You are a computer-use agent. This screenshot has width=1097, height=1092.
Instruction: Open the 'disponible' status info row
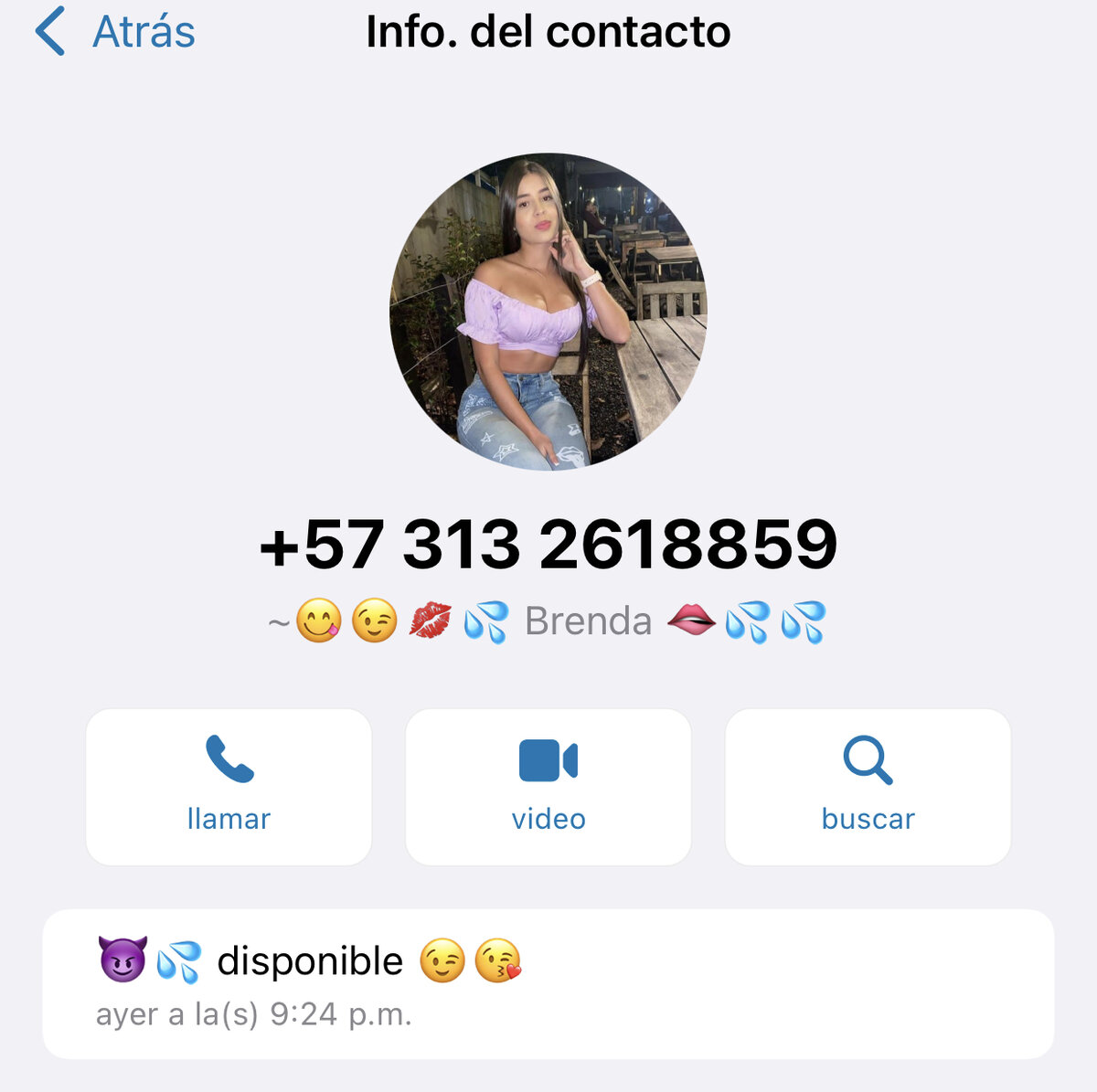coord(548,983)
